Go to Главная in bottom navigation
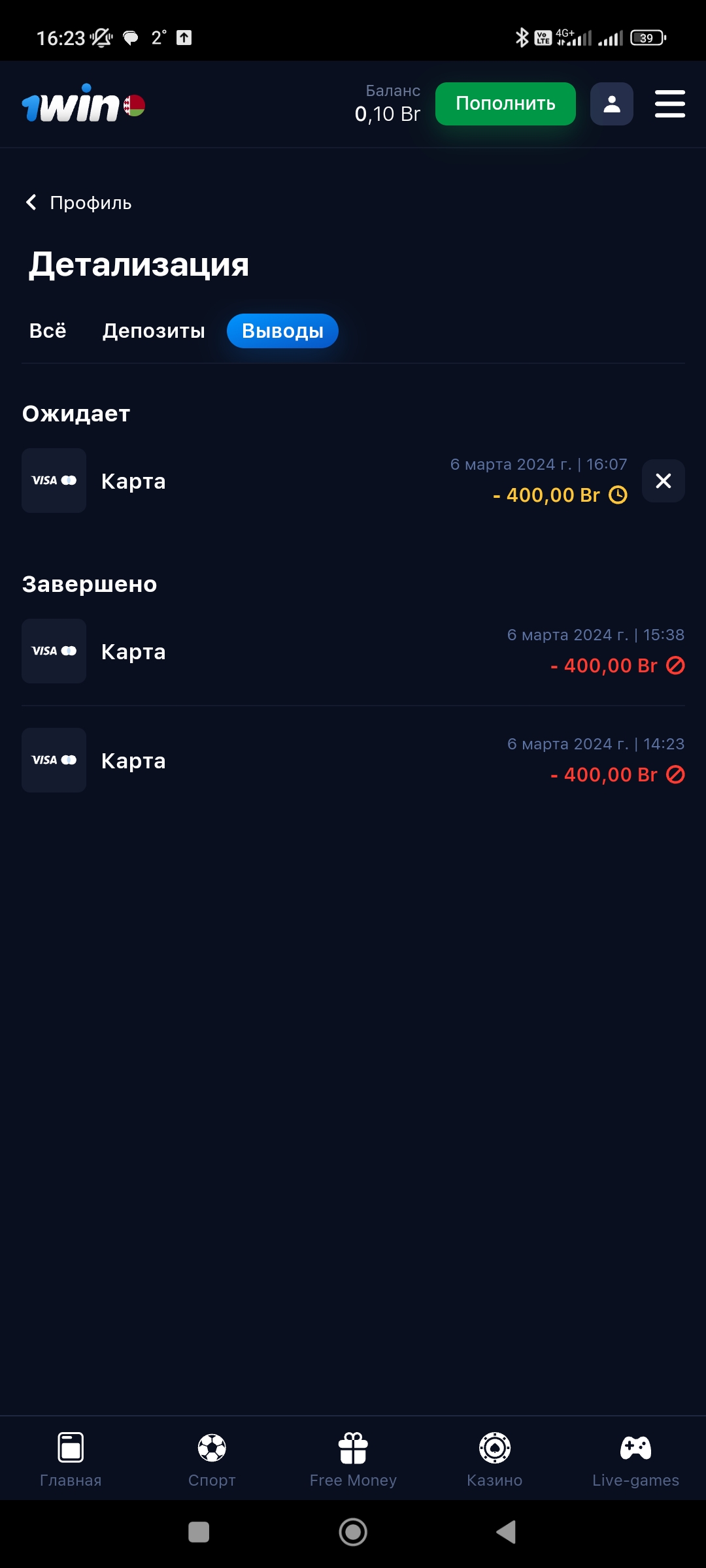Screen dimensions: 706x1568 (71, 1458)
